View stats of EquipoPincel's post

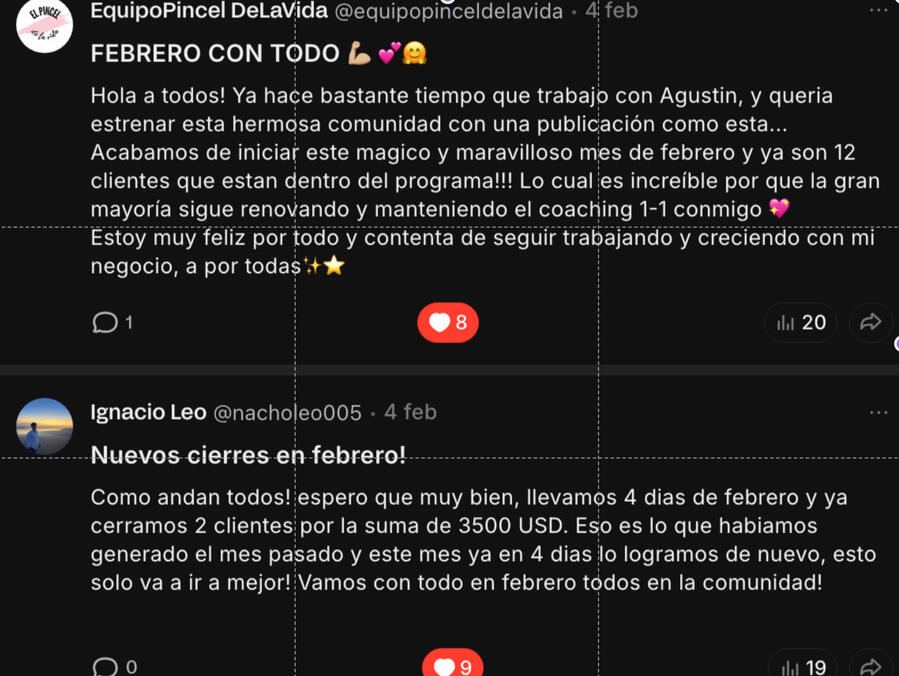801,322
